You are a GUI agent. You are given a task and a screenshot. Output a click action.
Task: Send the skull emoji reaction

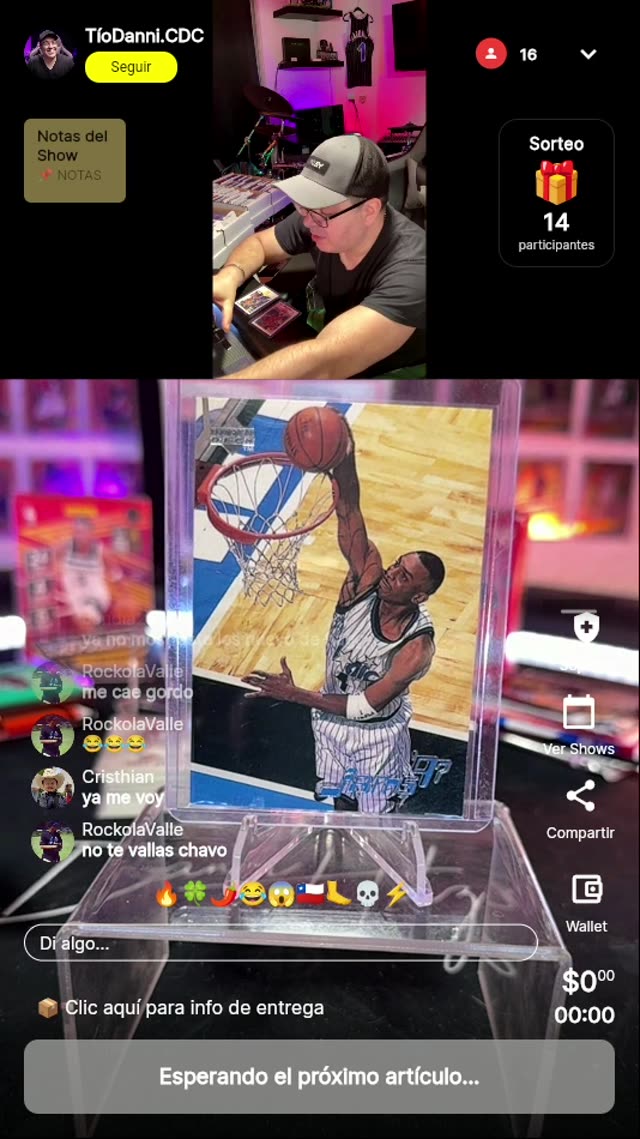[367, 895]
